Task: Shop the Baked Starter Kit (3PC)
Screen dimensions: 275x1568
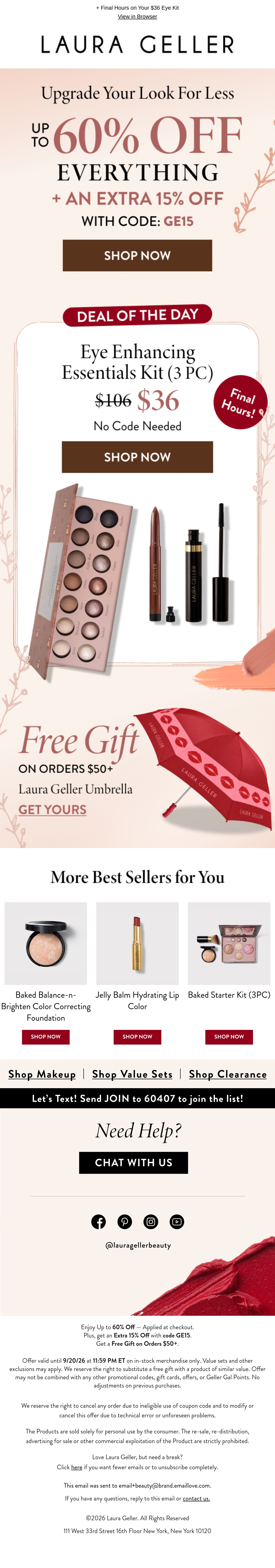Action: (229, 1036)
